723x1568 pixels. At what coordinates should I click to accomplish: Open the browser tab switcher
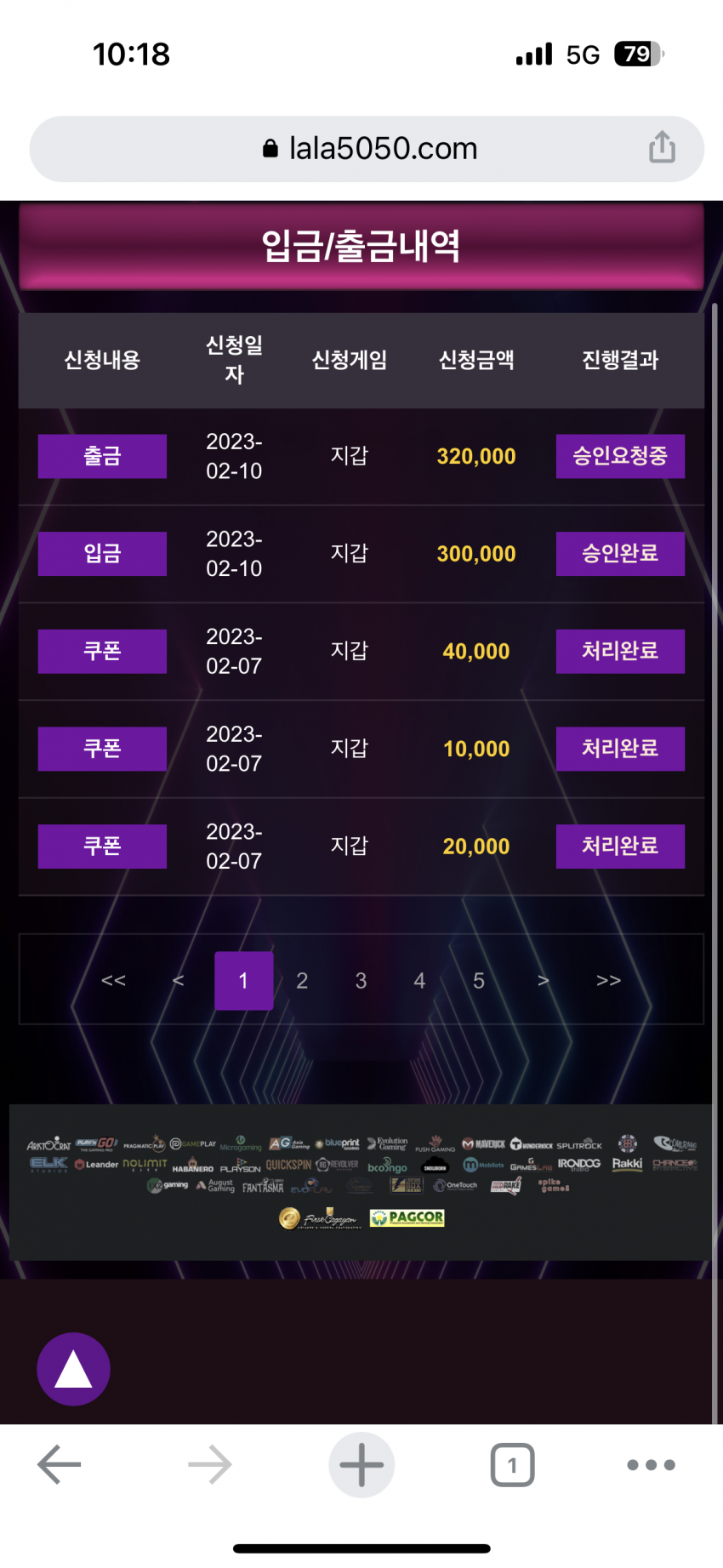[x=512, y=1464]
